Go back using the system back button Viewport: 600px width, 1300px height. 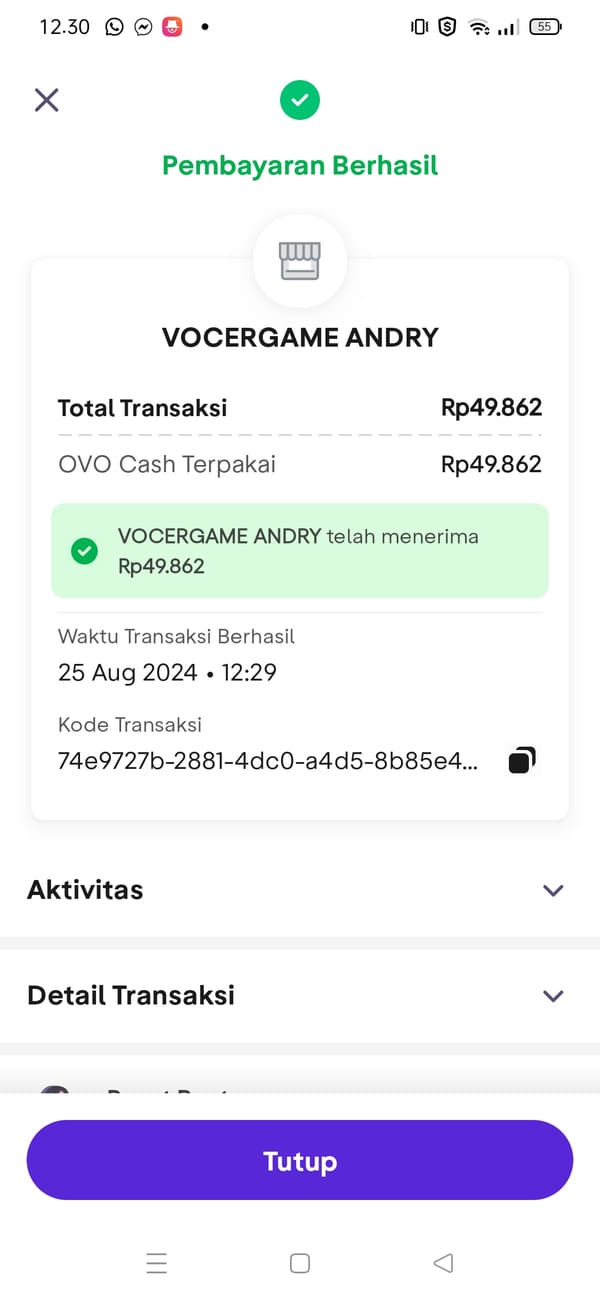[x=443, y=1263]
